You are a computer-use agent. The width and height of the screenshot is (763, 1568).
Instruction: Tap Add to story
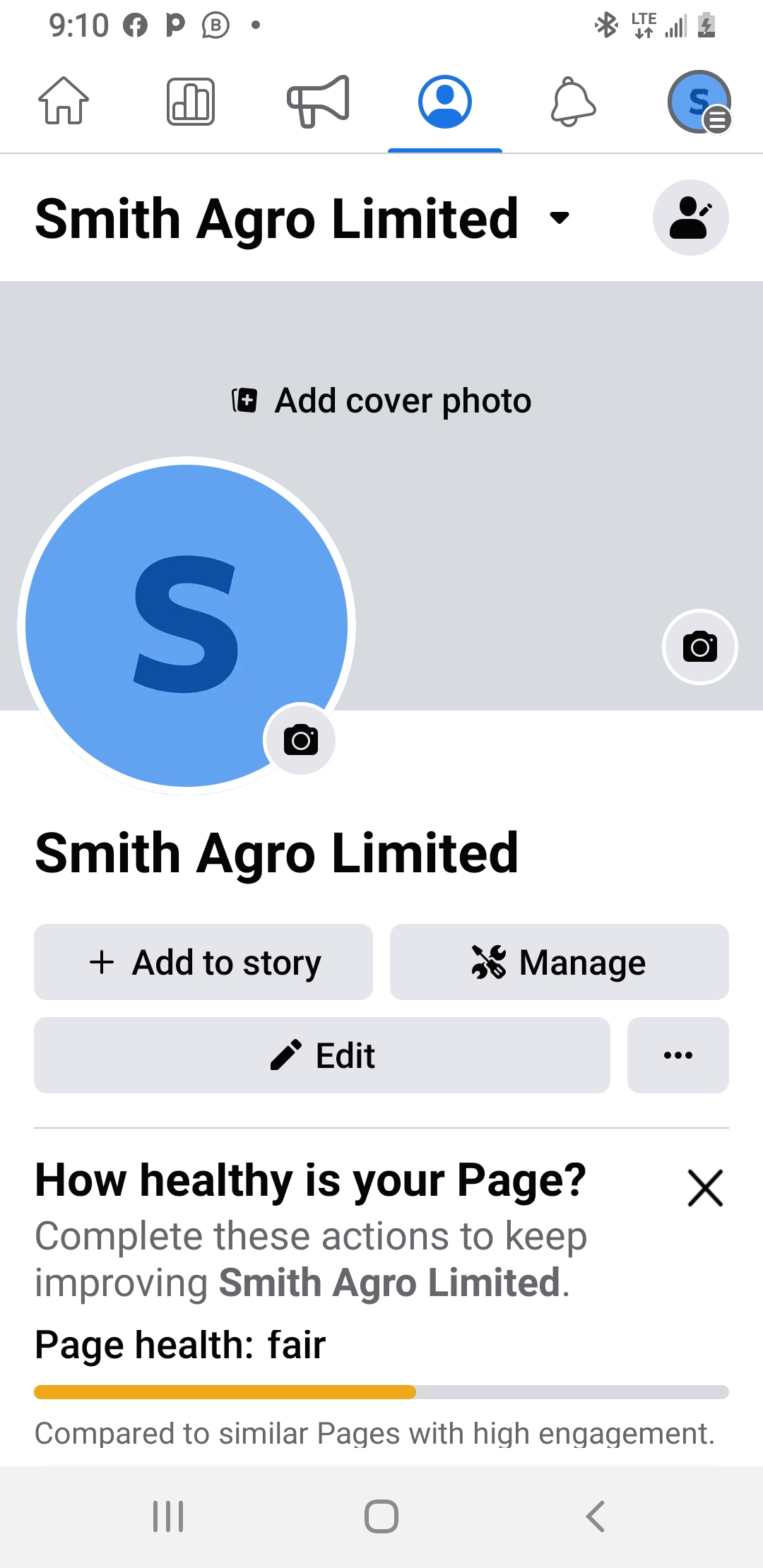point(203,962)
